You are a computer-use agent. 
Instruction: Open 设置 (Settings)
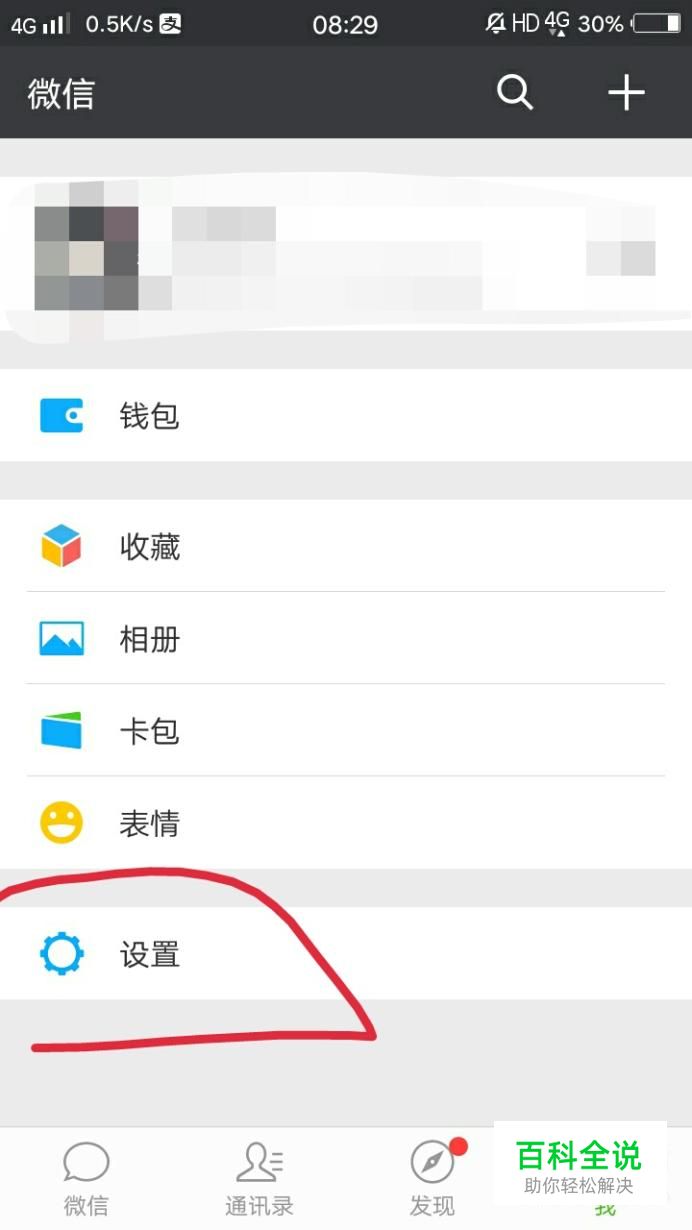tap(345, 954)
